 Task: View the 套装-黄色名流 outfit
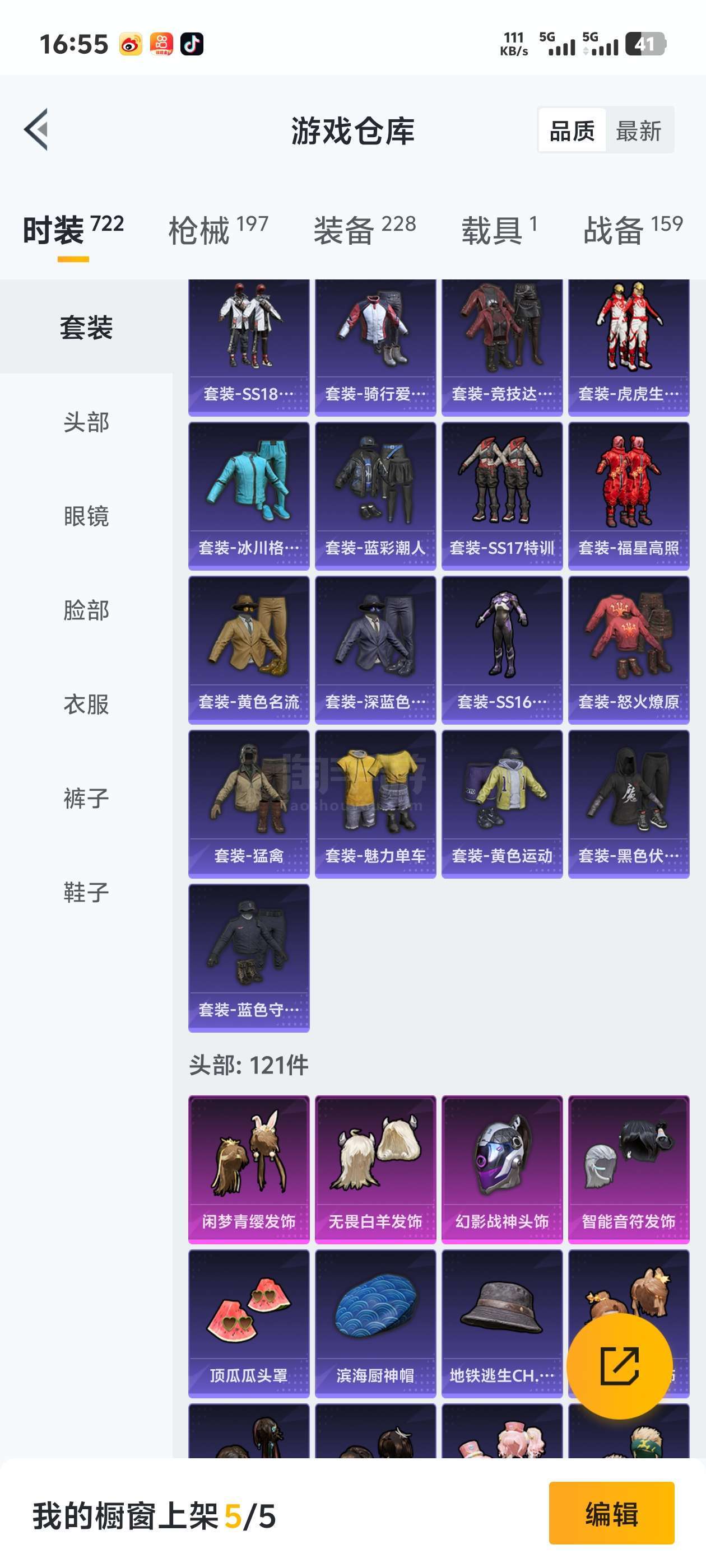click(x=249, y=650)
